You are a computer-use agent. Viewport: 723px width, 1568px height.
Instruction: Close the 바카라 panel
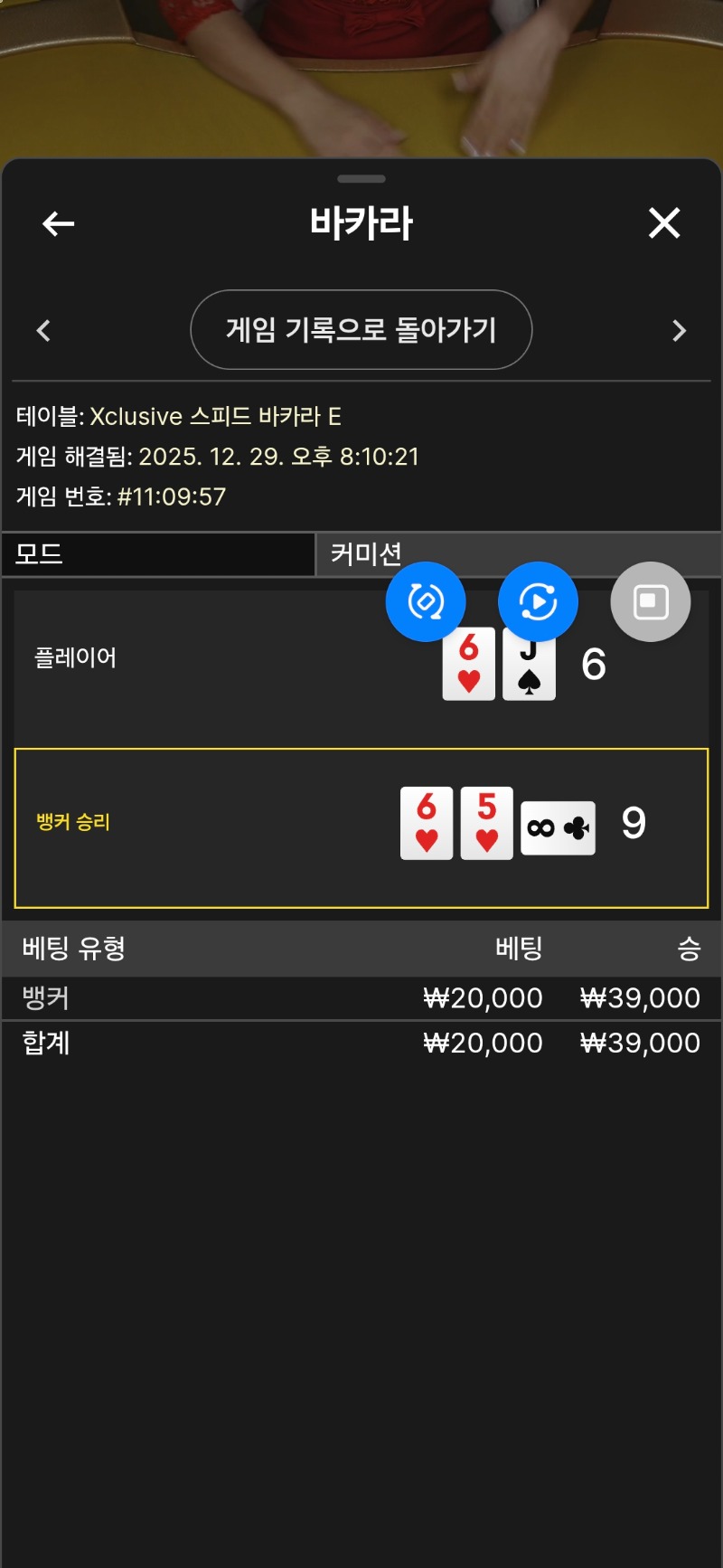(x=664, y=222)
